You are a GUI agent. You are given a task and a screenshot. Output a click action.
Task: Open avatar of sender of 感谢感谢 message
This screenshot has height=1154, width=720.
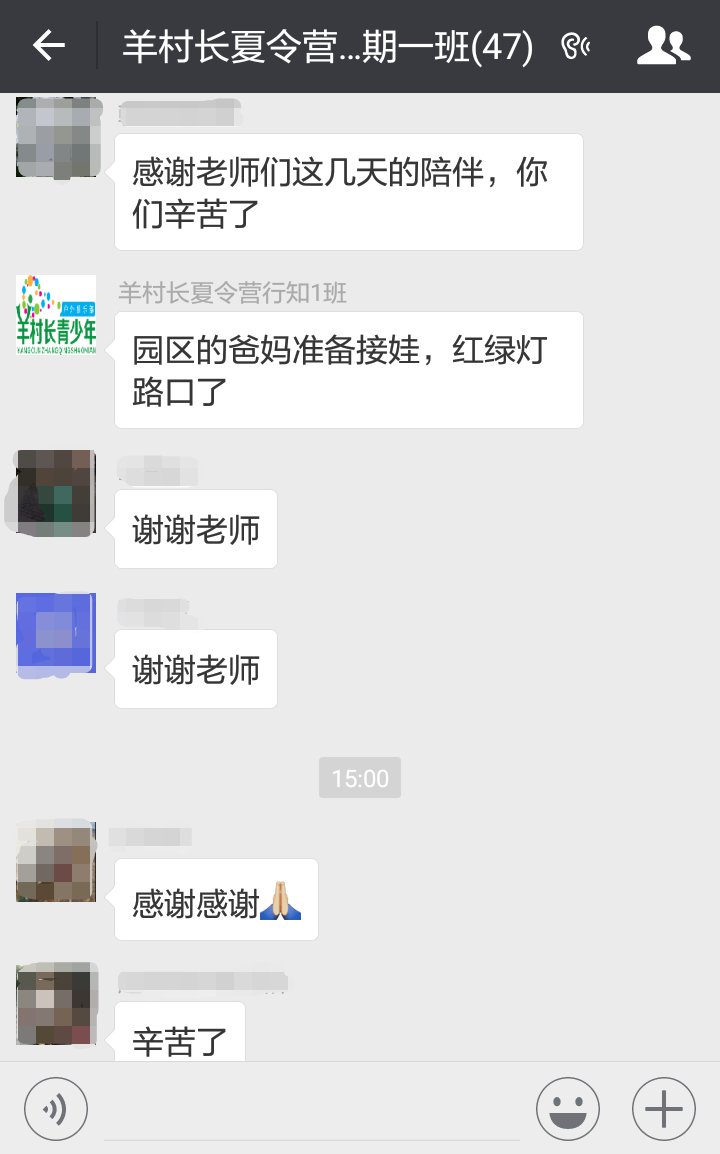[x=56, y=862]
